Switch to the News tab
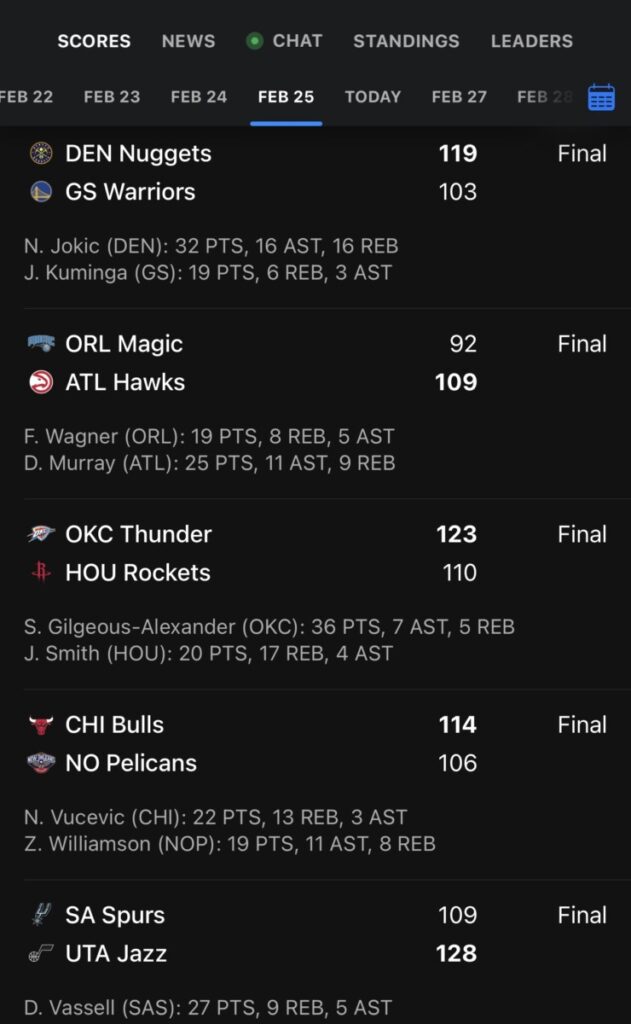 coord(188,41)
